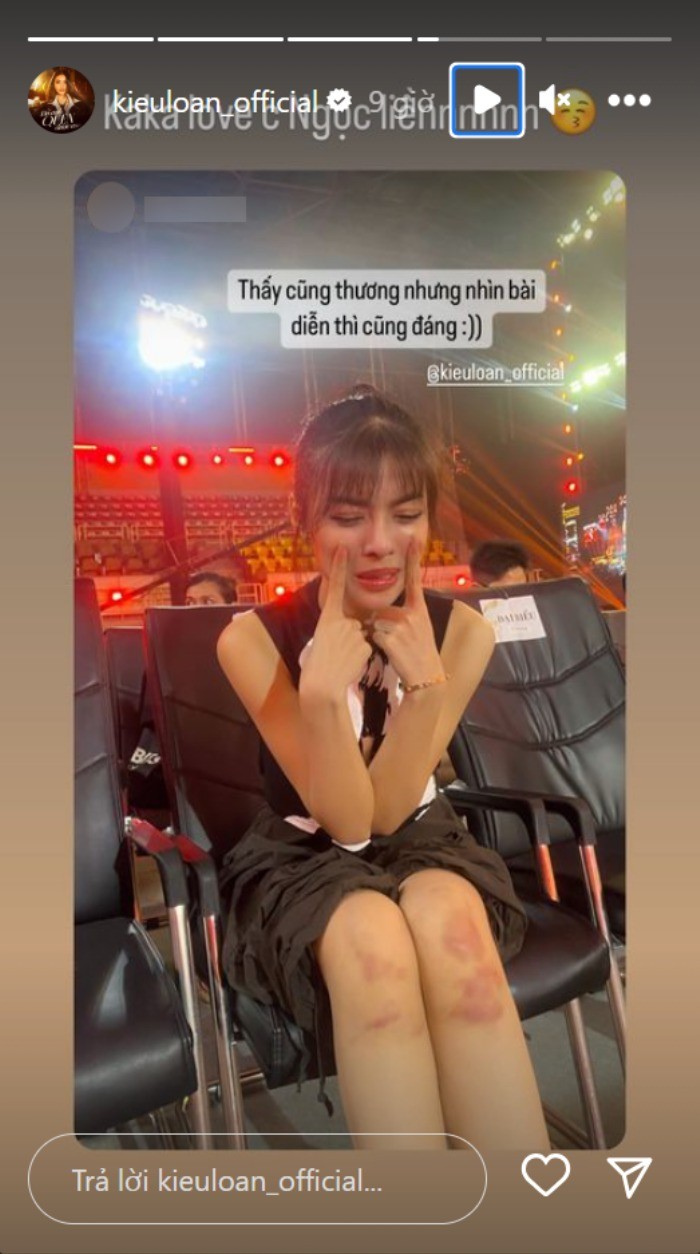The width and height of the screenshot is (700, 1254).
Task: Like this story with the heart
Action: click(546, 1175)
